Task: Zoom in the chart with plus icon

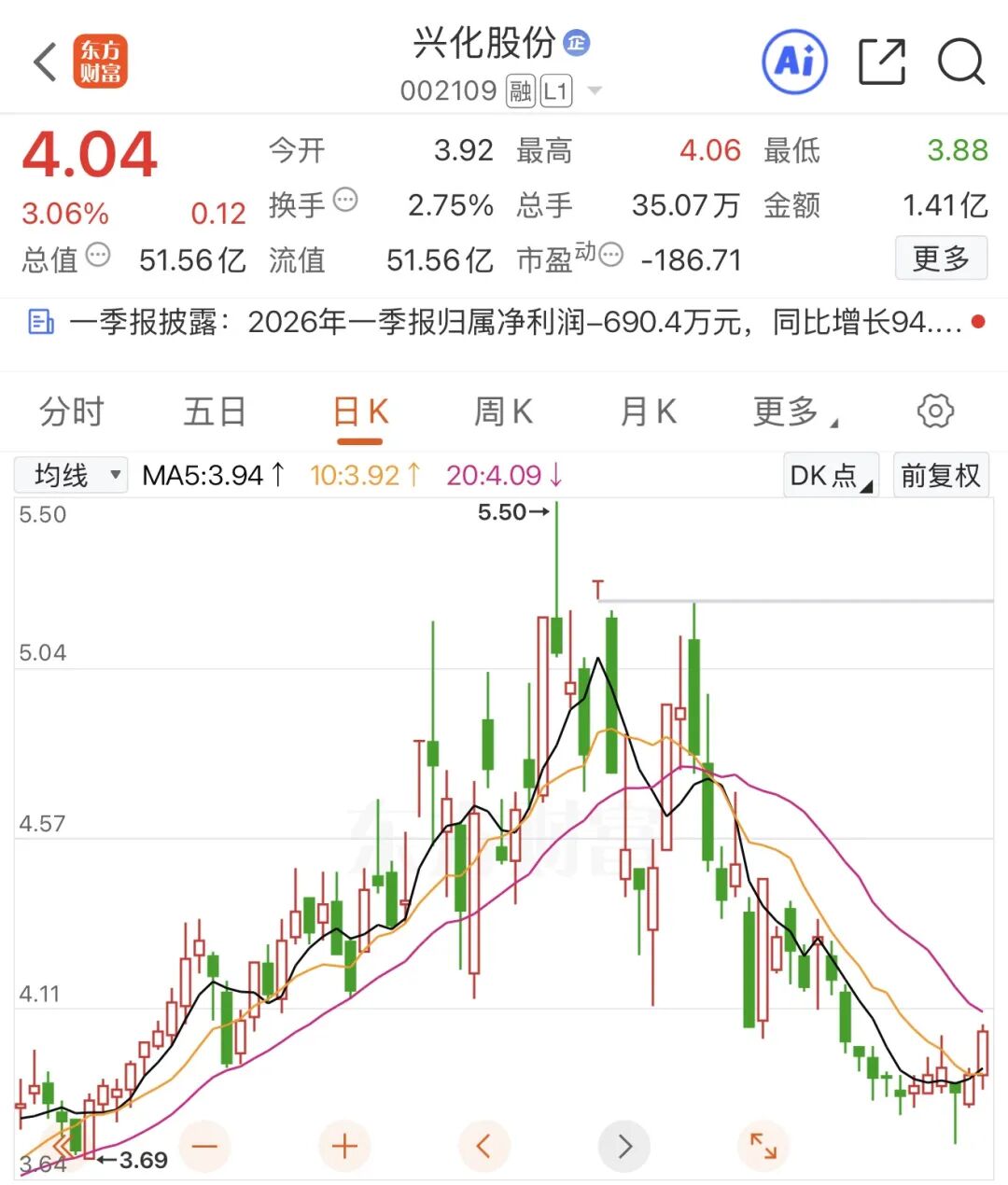Action: [x=343, y=1146]
